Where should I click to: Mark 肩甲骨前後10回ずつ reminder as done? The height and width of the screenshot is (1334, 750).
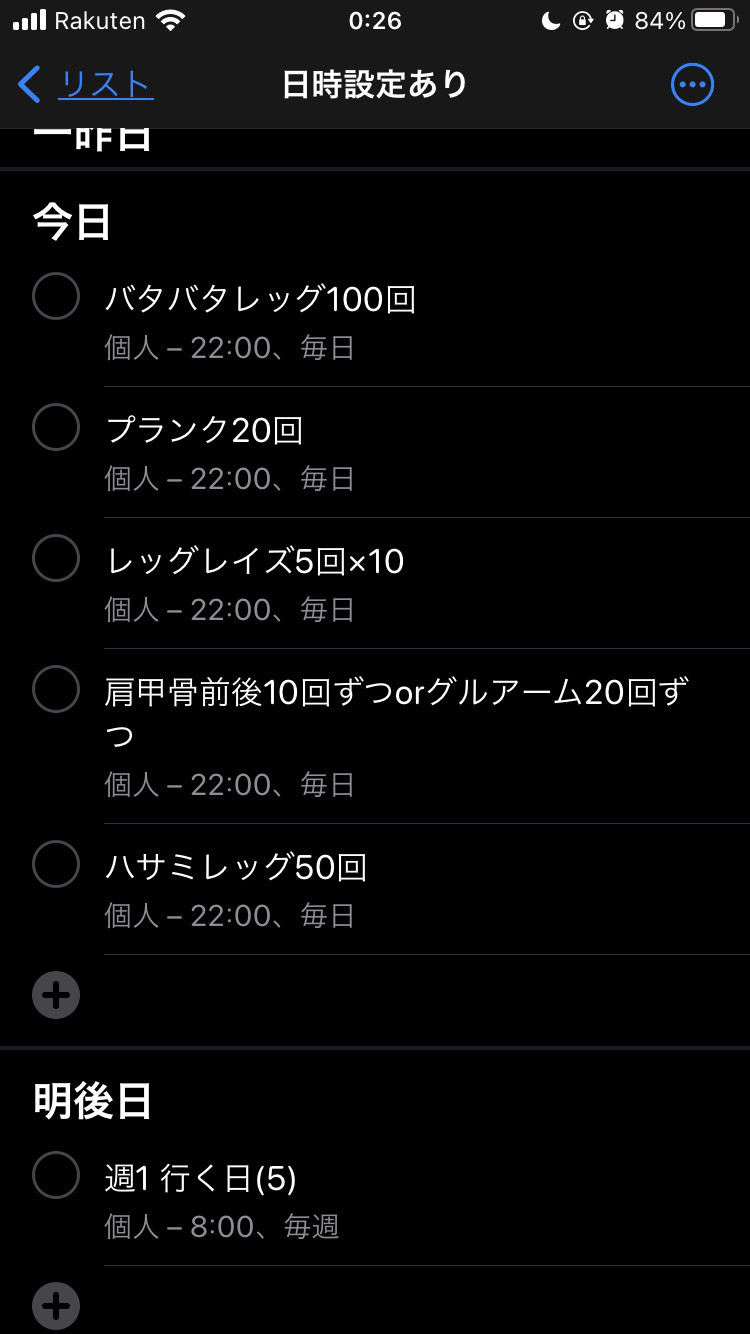(56, 690)
